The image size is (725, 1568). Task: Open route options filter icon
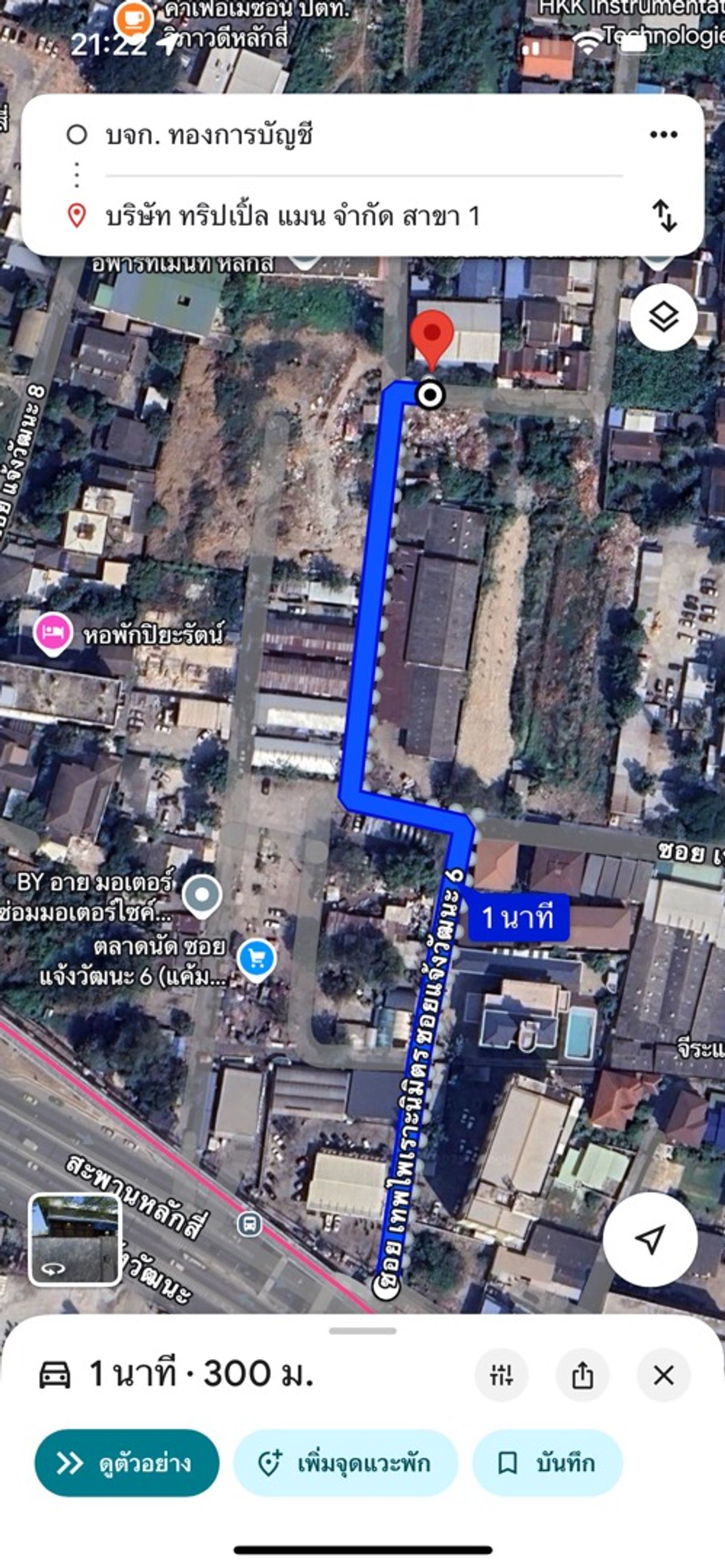pos(501,1374)
